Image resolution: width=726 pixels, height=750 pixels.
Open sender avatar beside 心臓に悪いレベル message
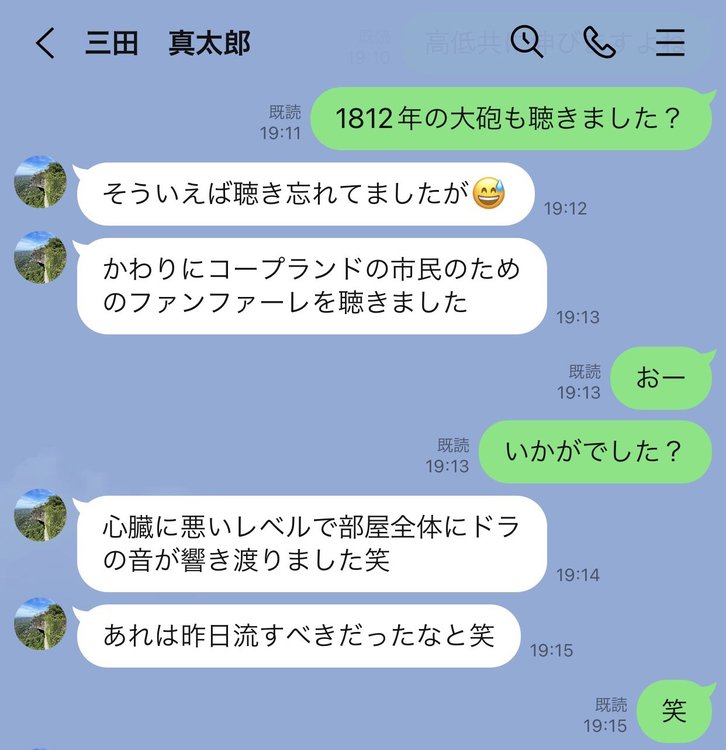(x=40, y=515)
